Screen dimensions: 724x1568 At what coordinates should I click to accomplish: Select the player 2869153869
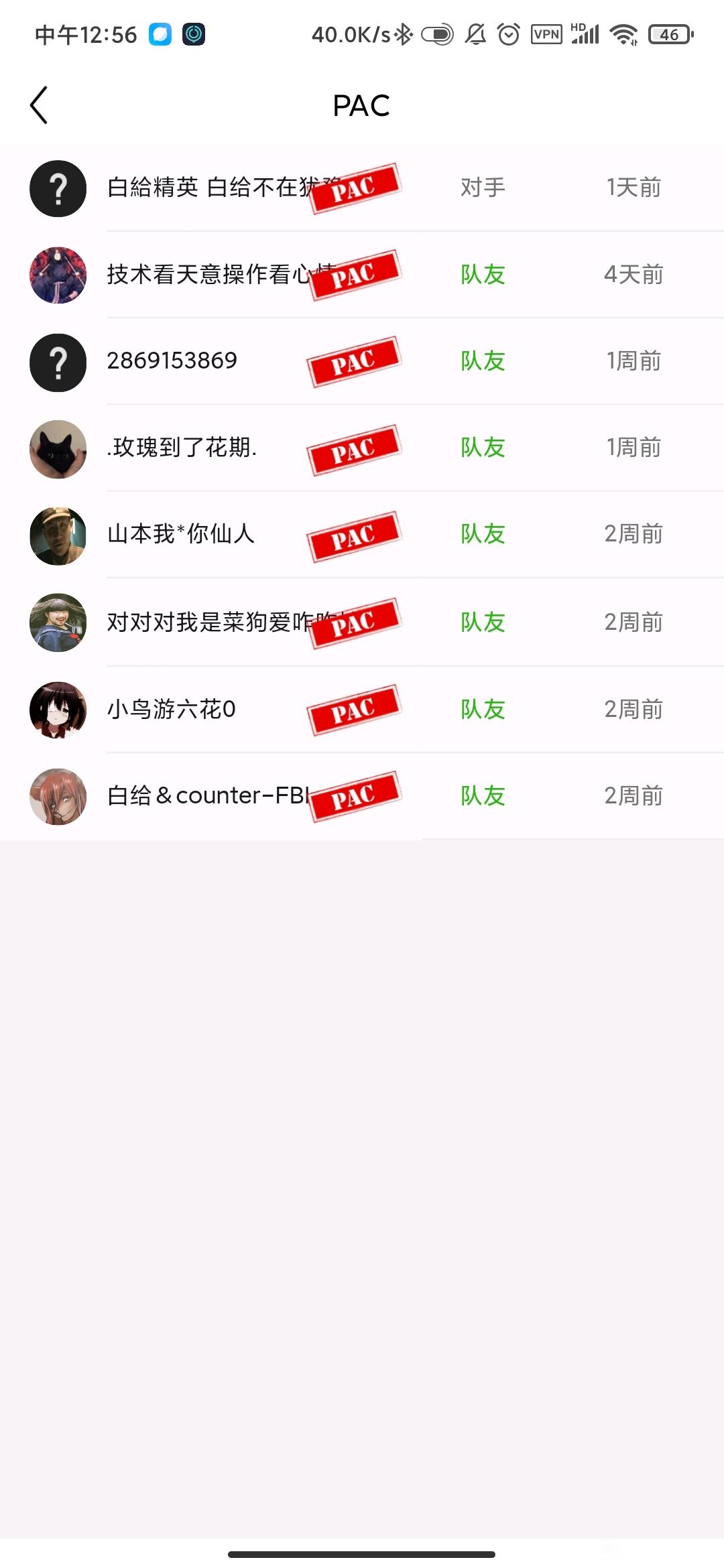pyautogui.click(x=362, y=362)
